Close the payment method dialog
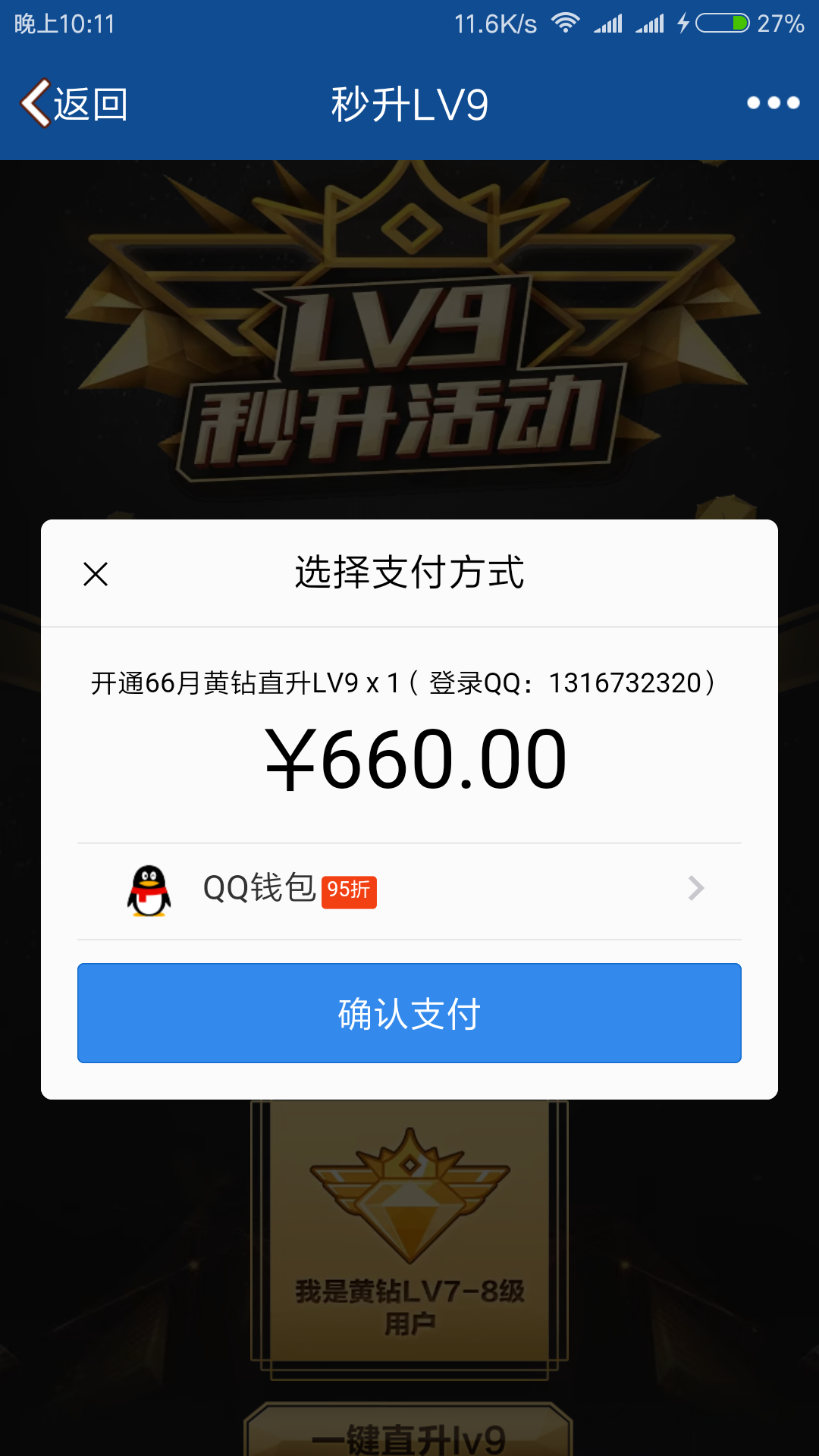Screen dimensions: 819x1456 96,574
